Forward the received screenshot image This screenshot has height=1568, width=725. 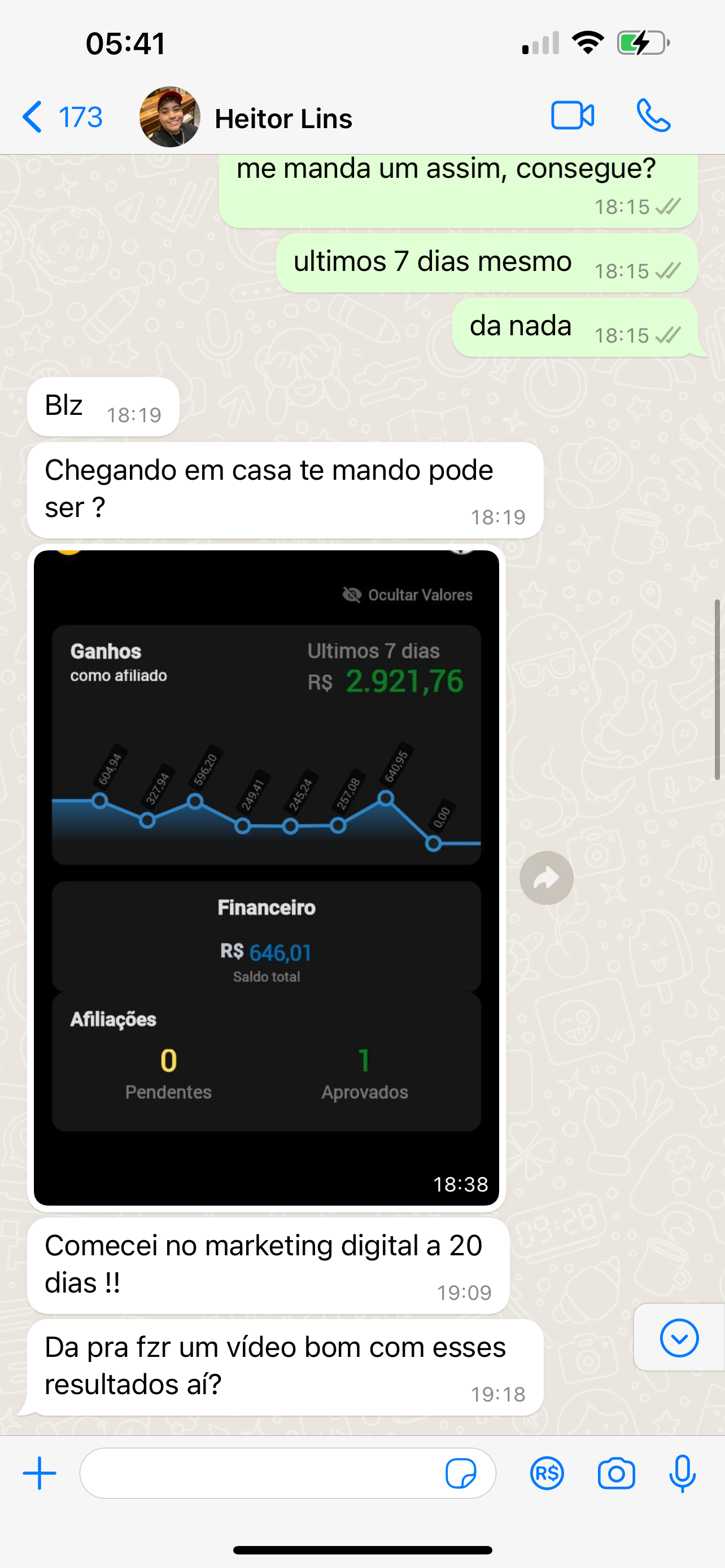(x=546, y=878)
